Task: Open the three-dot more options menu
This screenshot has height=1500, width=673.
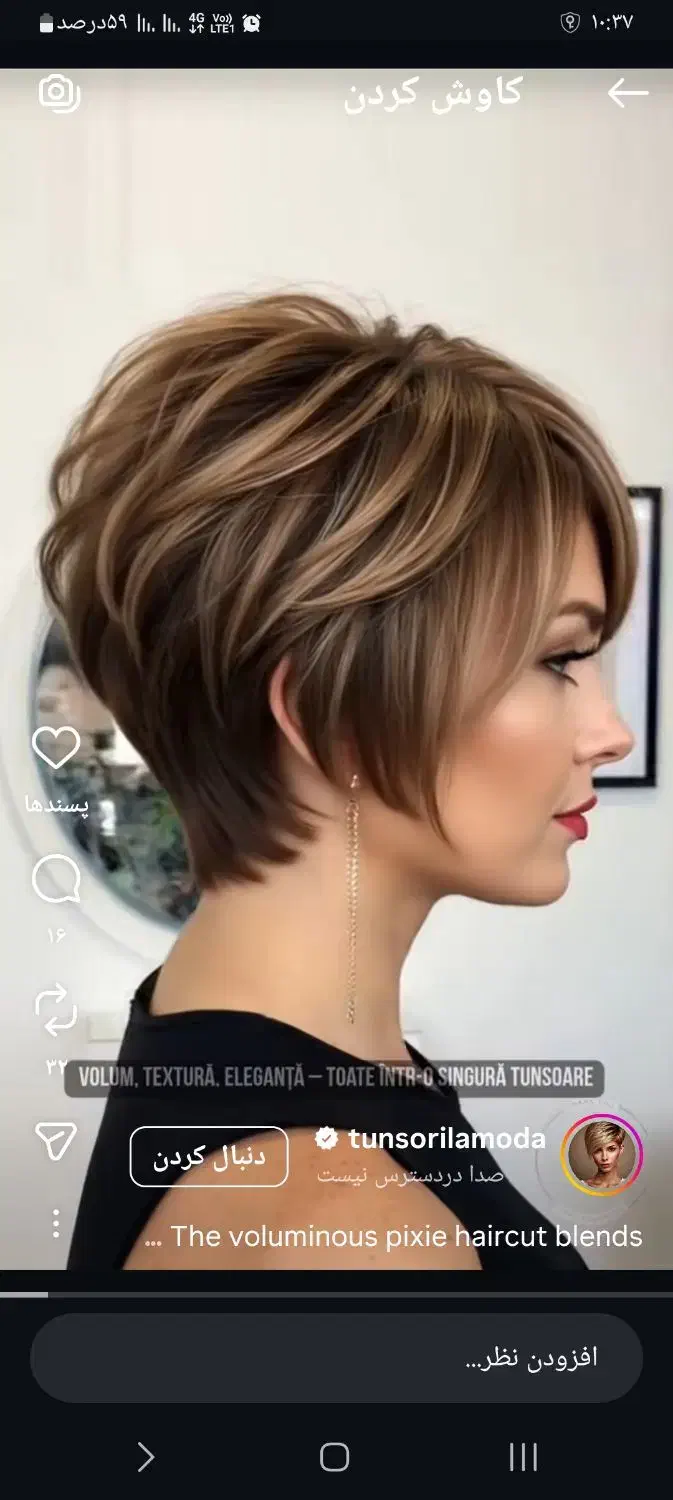Action: (x=56, y=1223)
